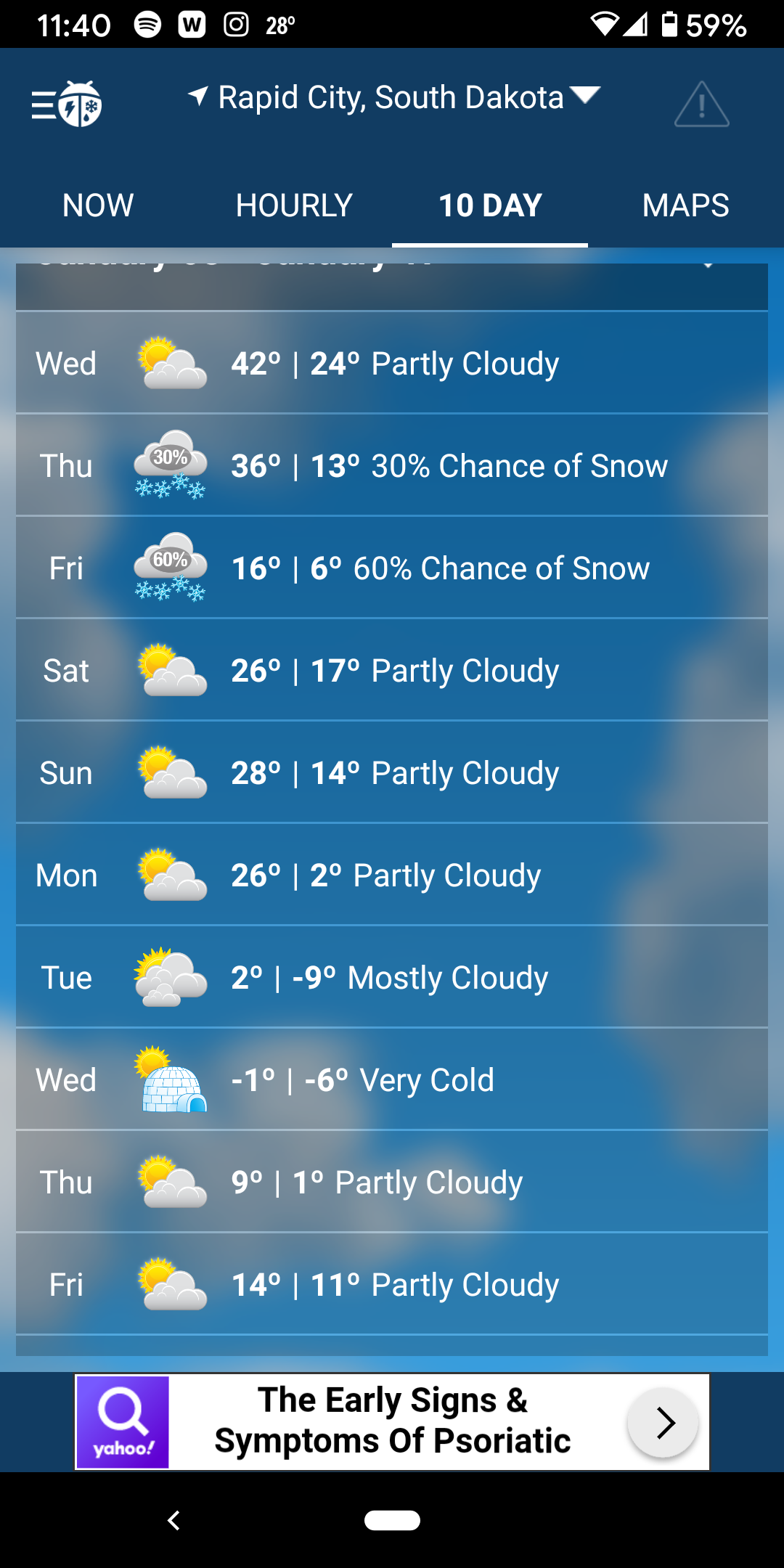
Task: Open the Yahoo psoriatic symptoms ad
Action: (392, 1421)
